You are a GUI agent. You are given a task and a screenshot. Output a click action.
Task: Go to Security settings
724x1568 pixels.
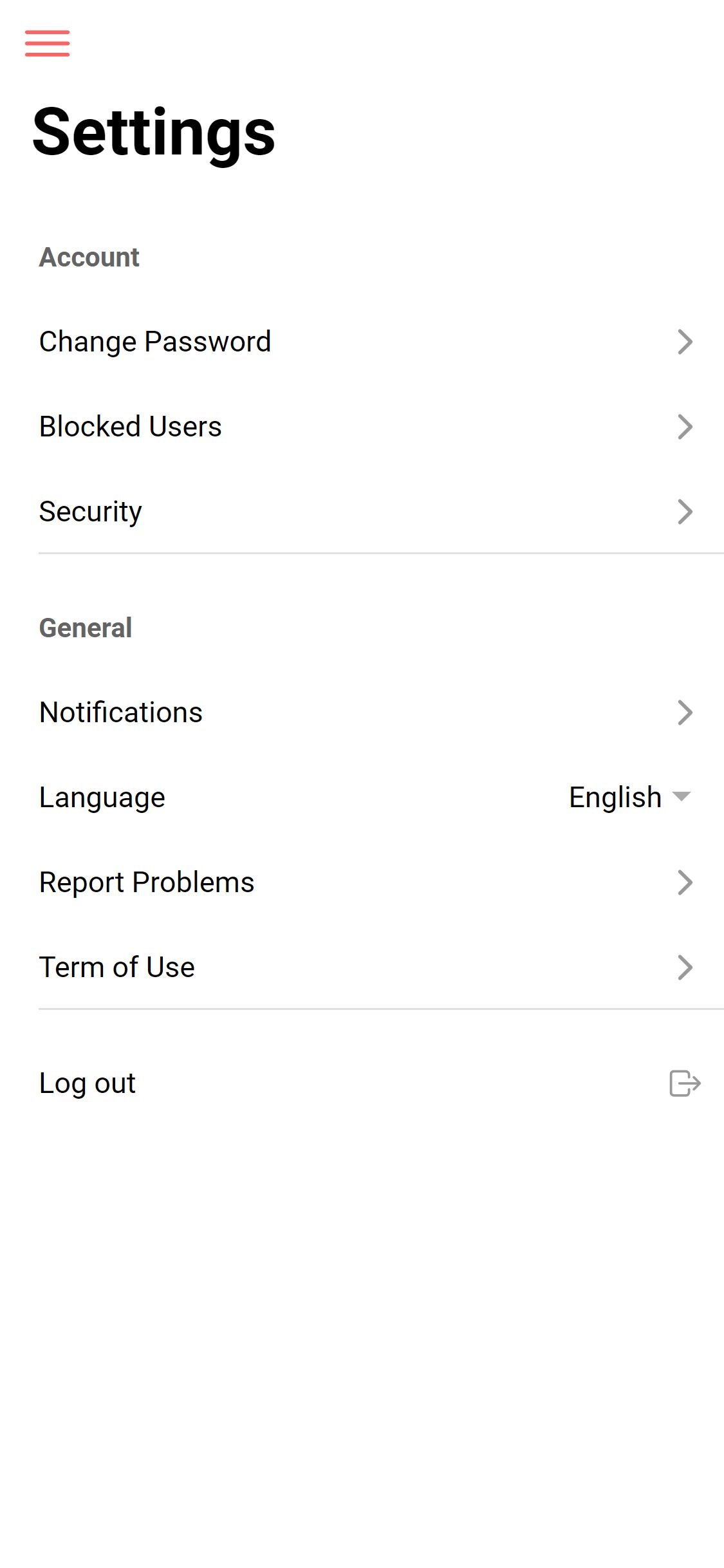click(367, 512)
